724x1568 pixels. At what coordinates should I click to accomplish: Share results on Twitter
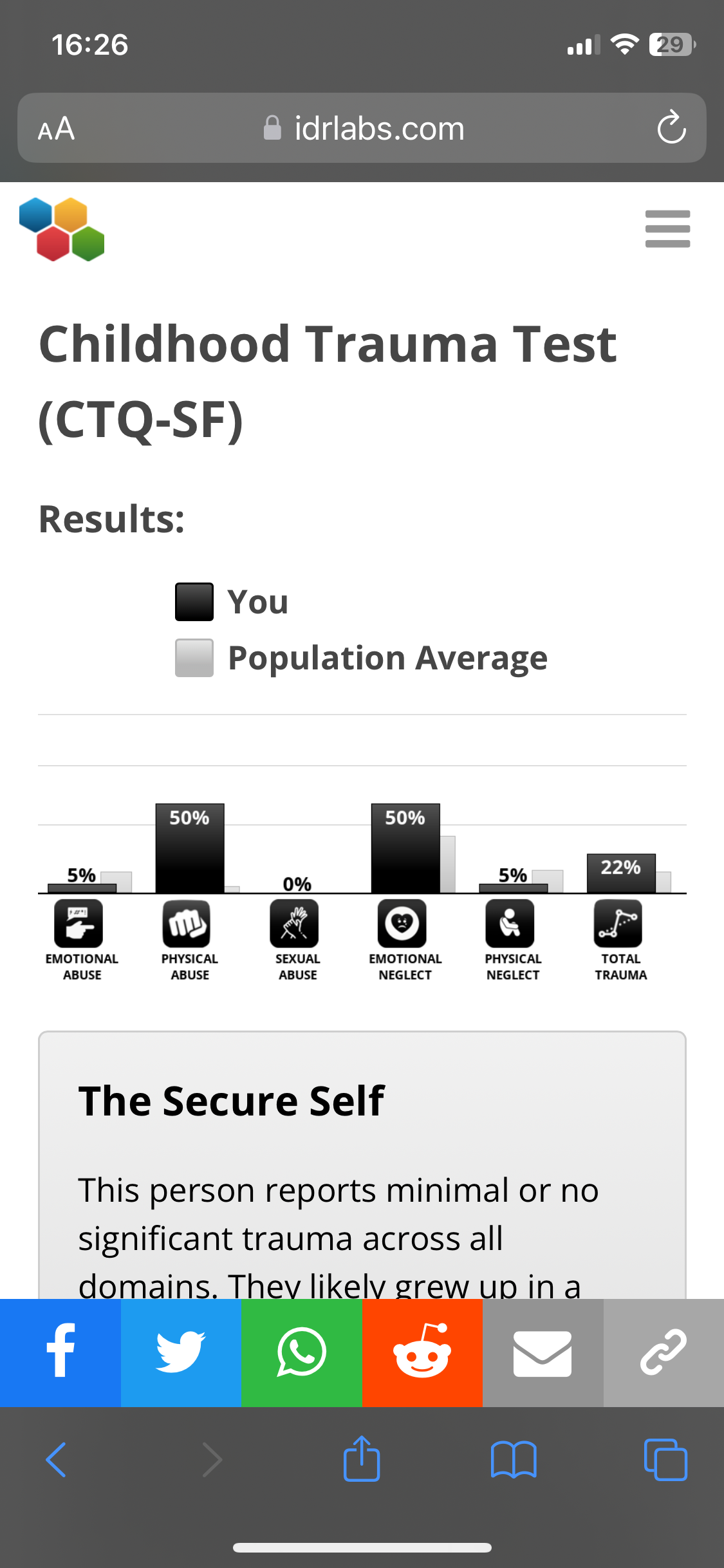[181, 1352]
